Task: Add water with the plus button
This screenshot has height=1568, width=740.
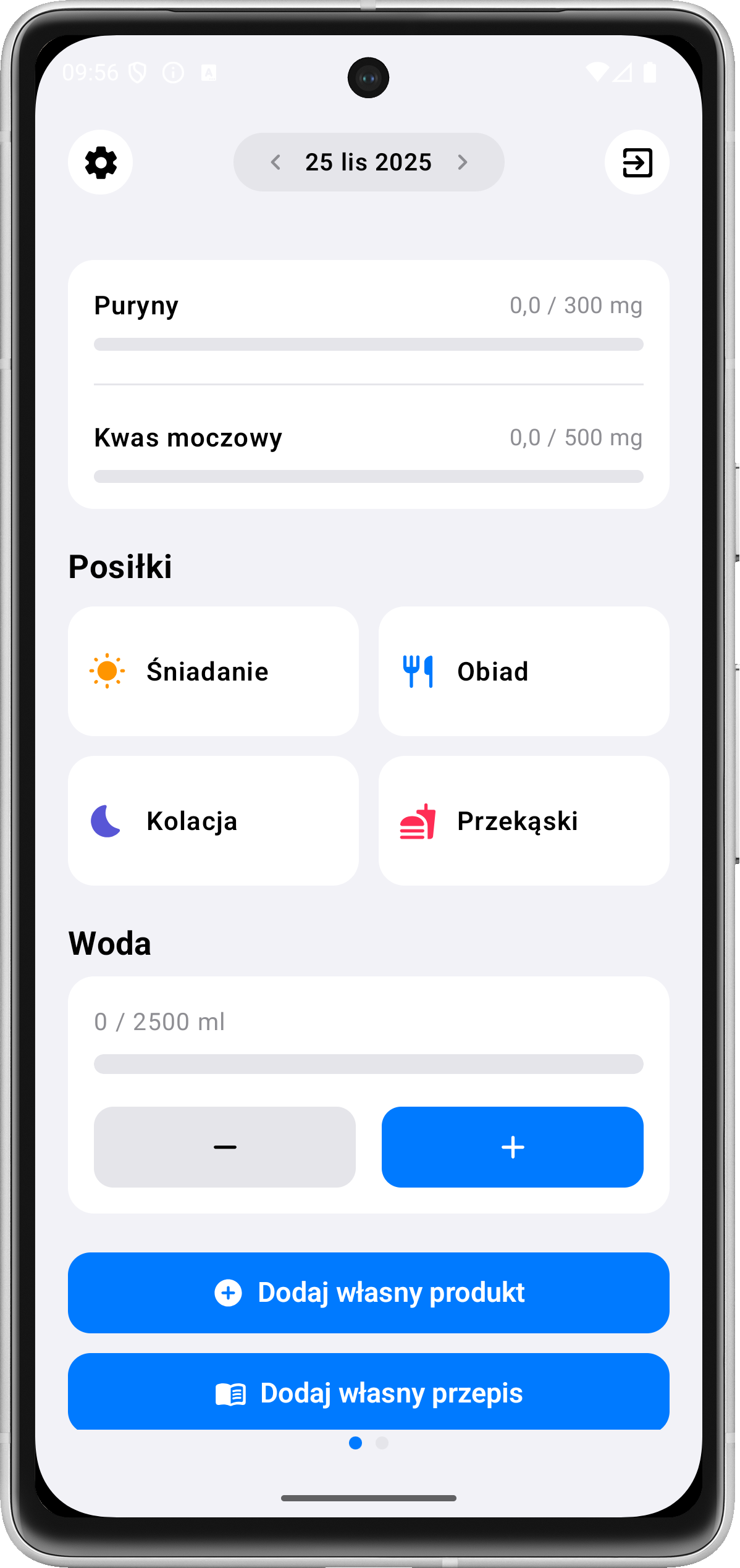Action: click(x=512, y=1147)
